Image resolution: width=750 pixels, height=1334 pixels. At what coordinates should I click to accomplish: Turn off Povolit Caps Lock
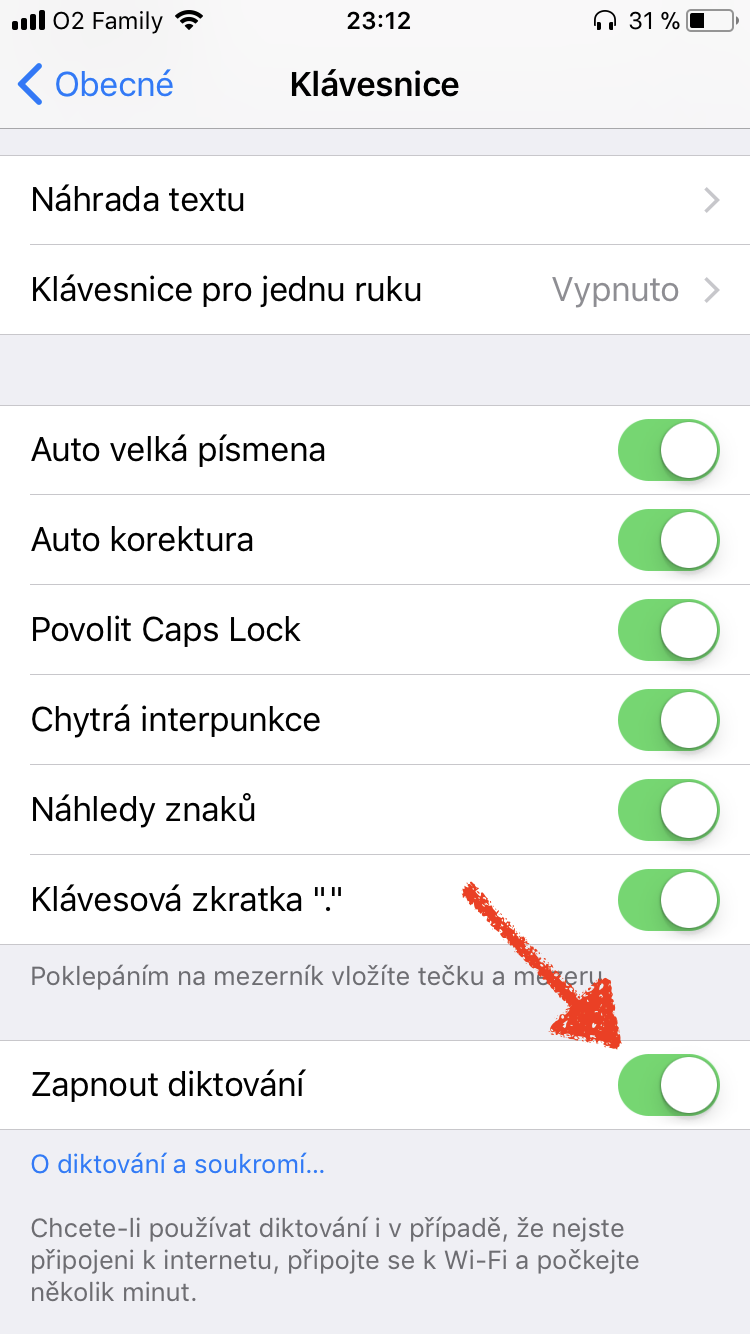point(668,630)
